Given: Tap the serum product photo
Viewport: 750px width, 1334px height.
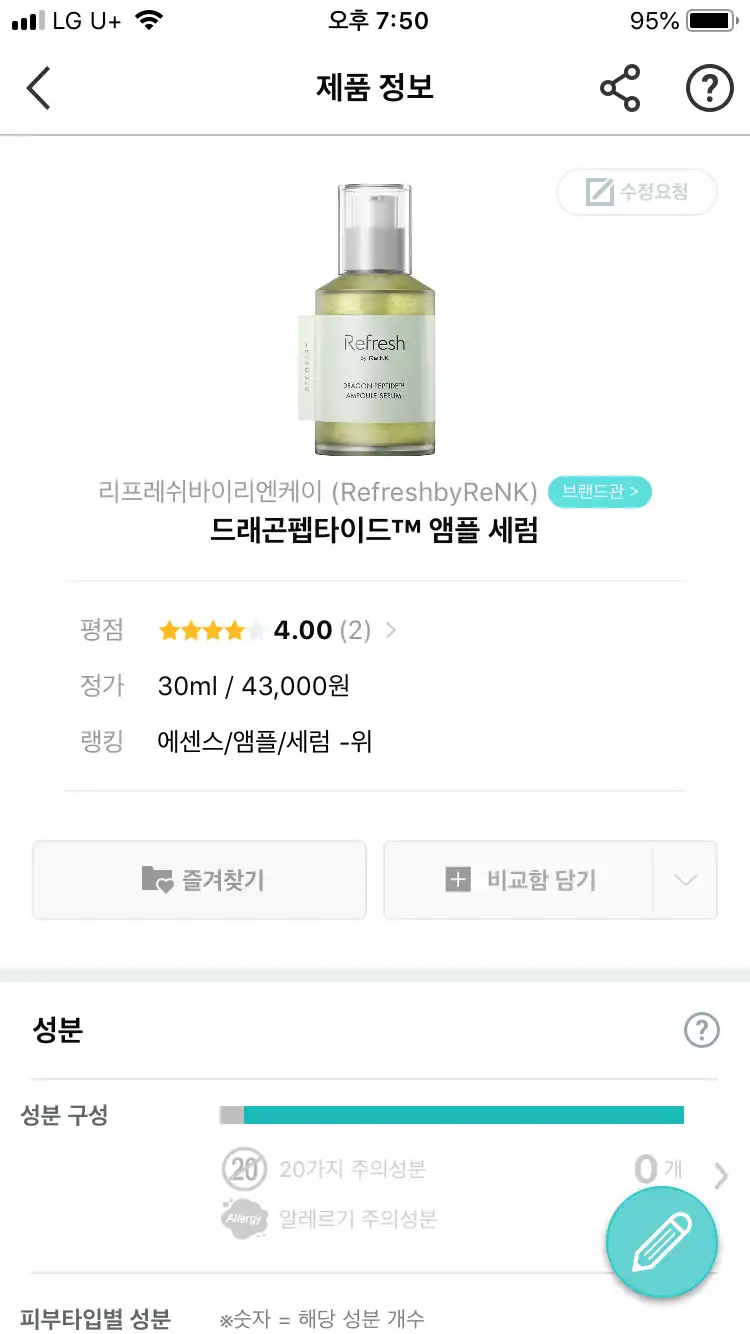Looking at the screenshot, I should (x=373, y=320).
